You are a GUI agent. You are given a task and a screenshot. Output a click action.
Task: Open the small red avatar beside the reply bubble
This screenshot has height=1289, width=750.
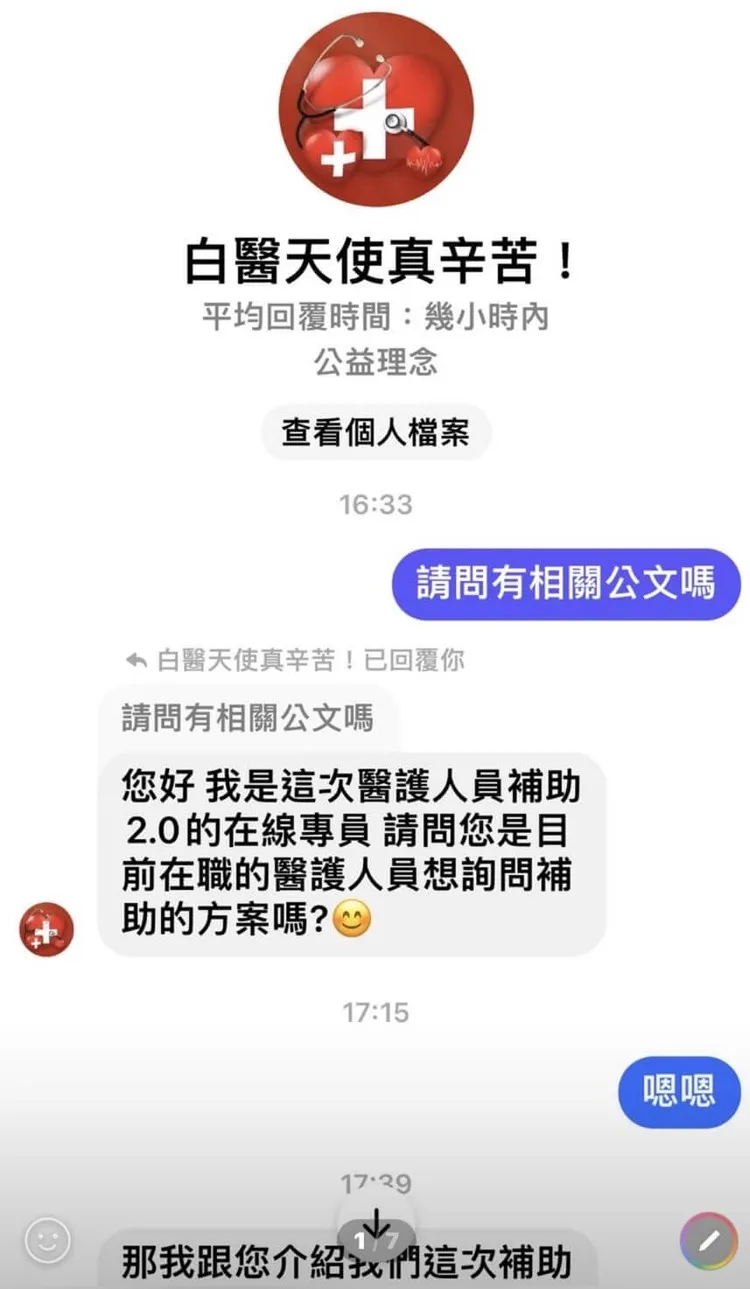[45, 929]
